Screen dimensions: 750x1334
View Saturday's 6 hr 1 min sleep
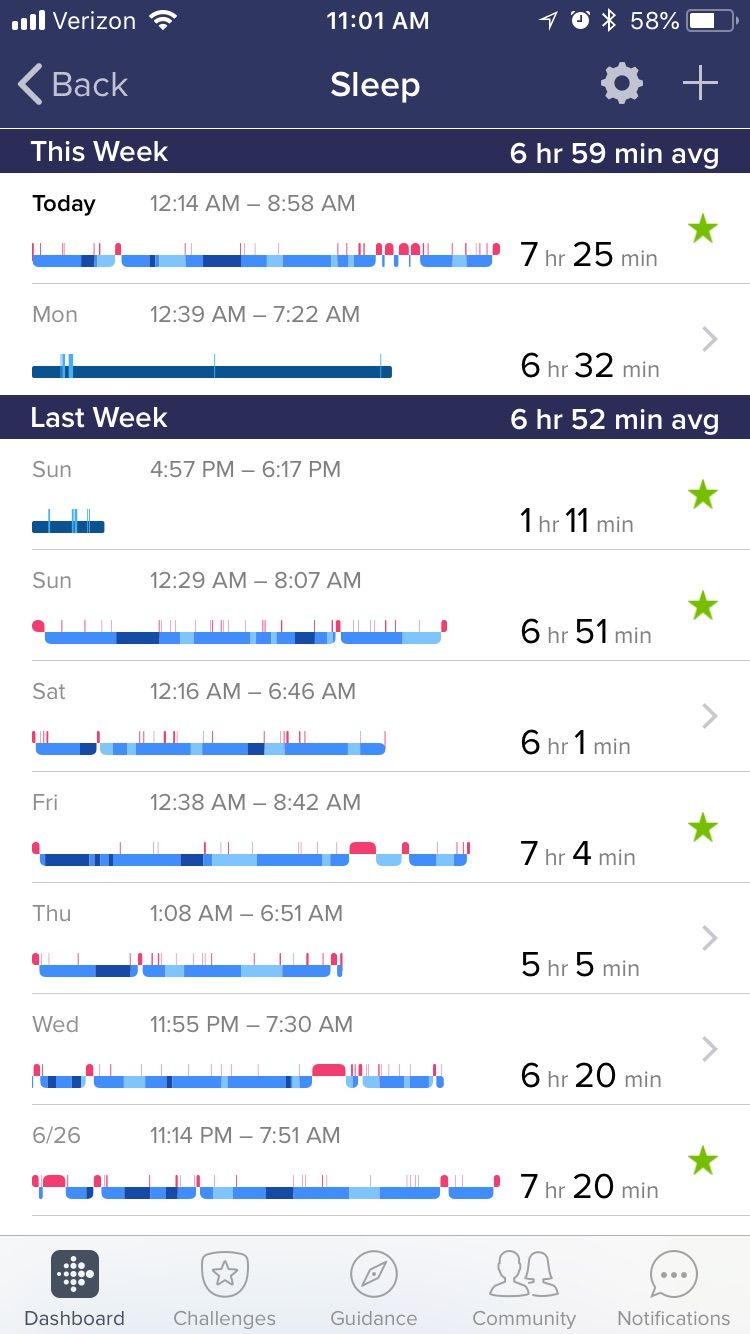[375, 716]
